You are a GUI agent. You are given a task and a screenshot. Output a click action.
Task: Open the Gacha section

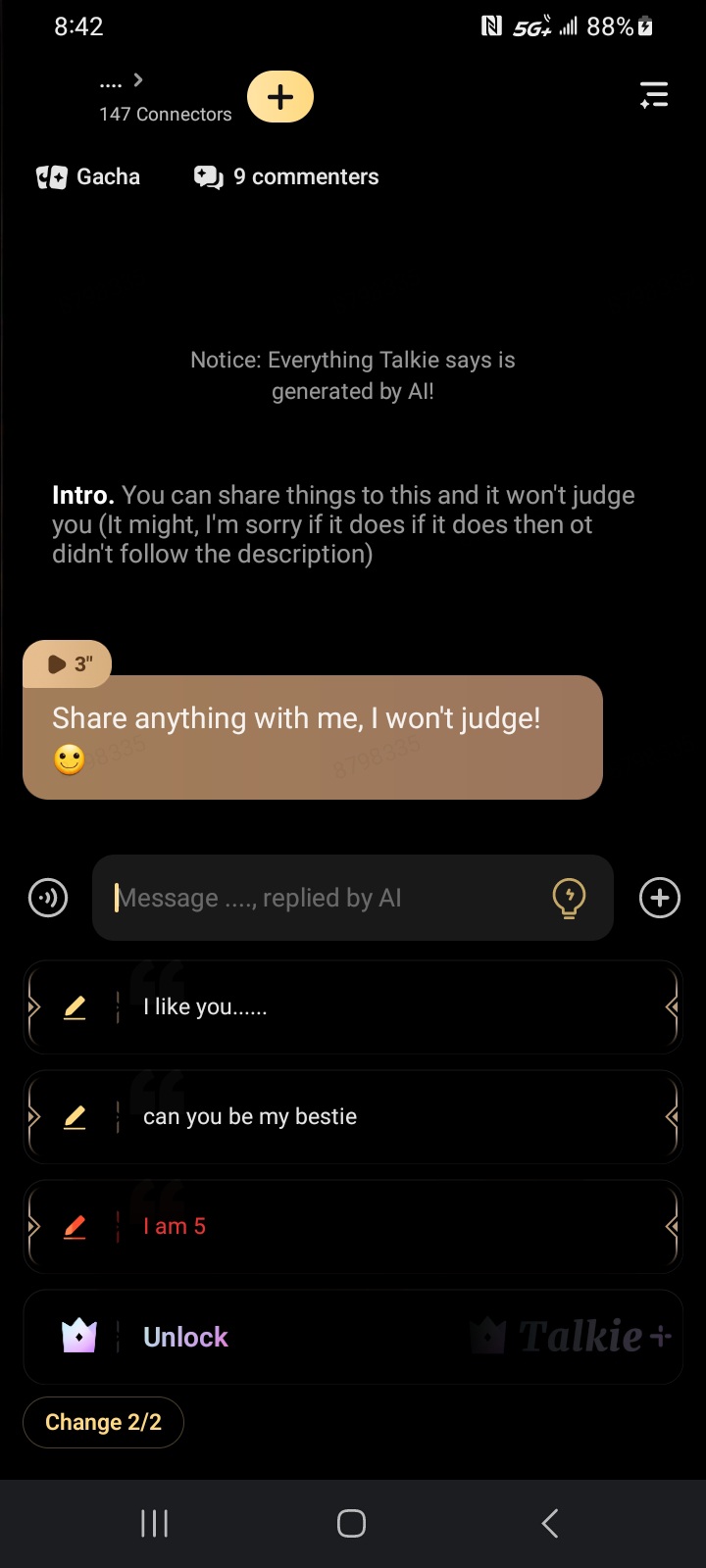pyautogui.click(x=88, y=177)
